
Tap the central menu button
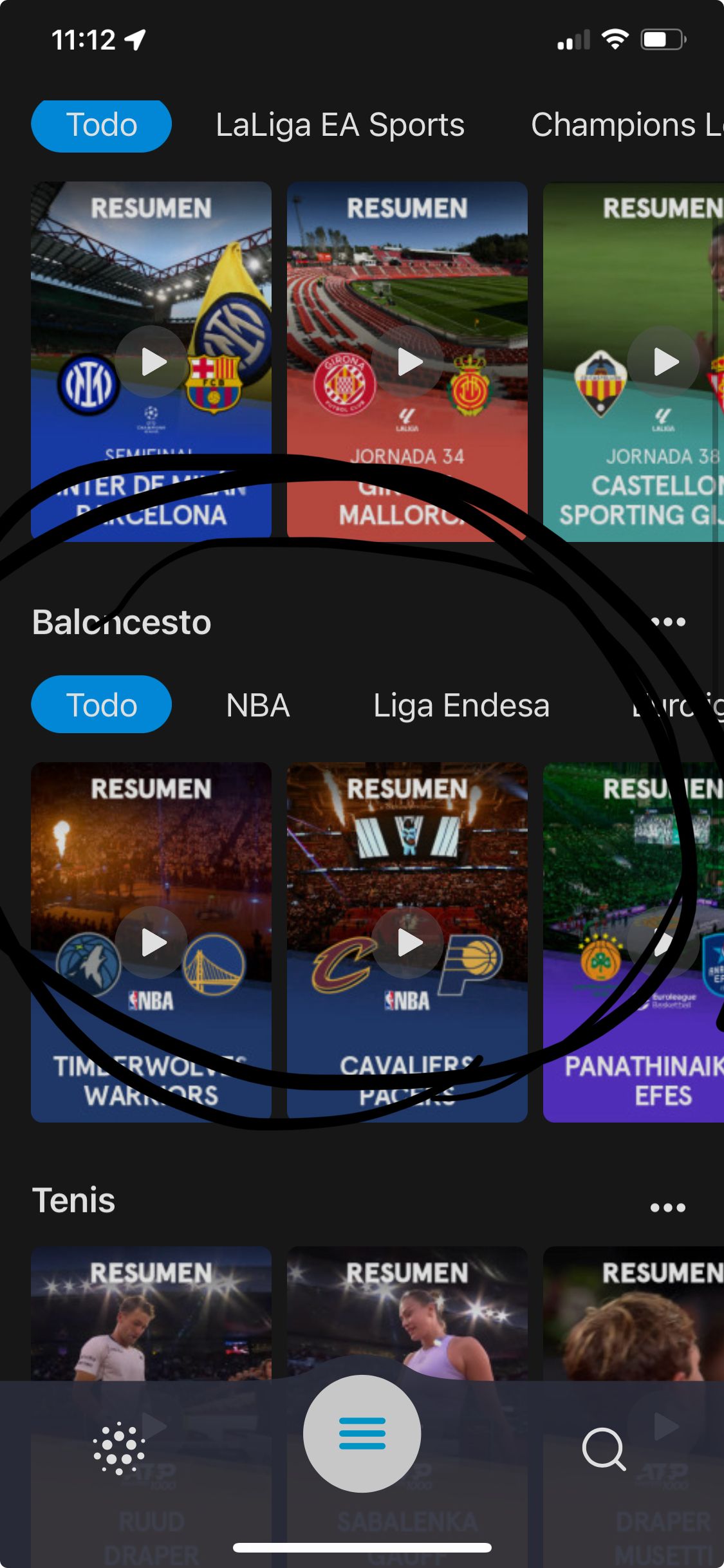(x=362, y=1433)
